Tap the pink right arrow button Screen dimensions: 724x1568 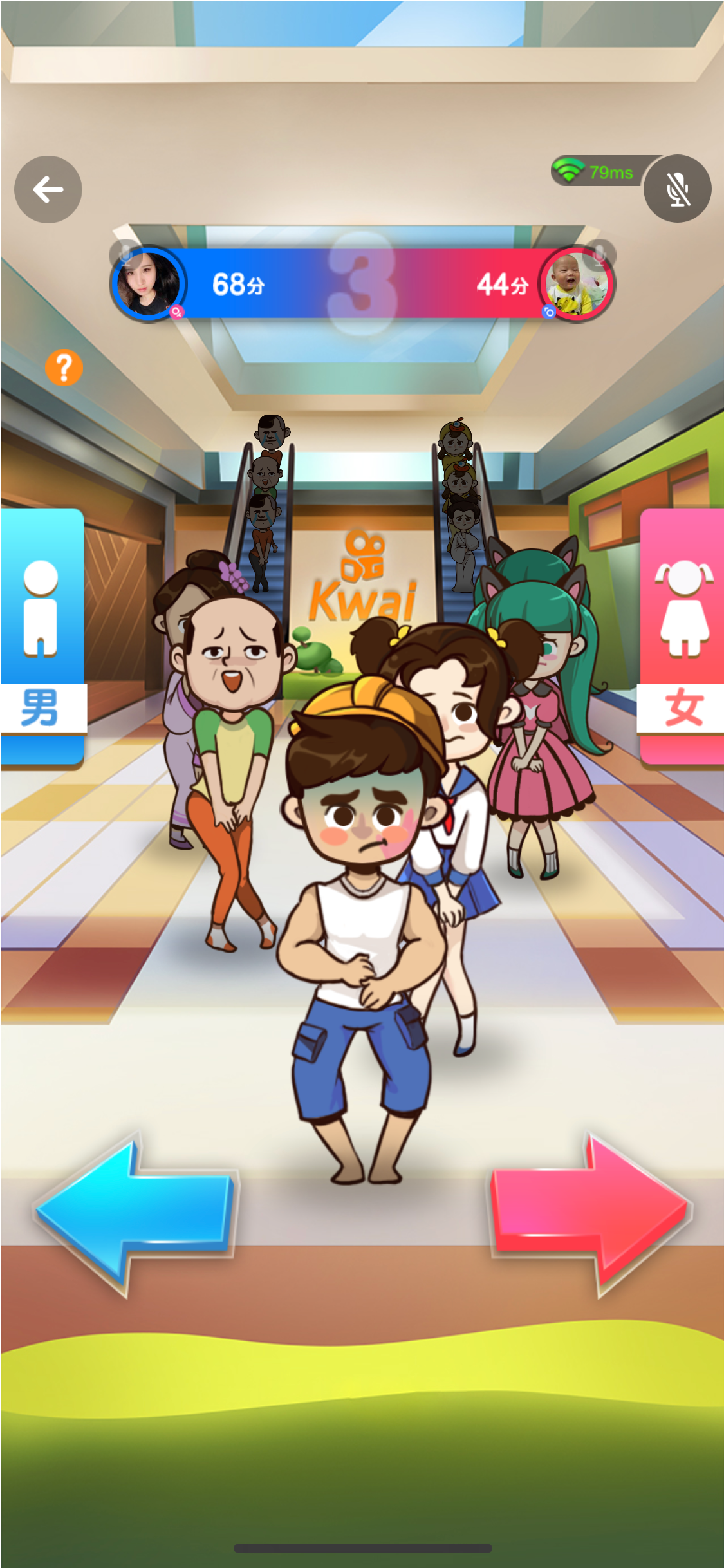591,1213
